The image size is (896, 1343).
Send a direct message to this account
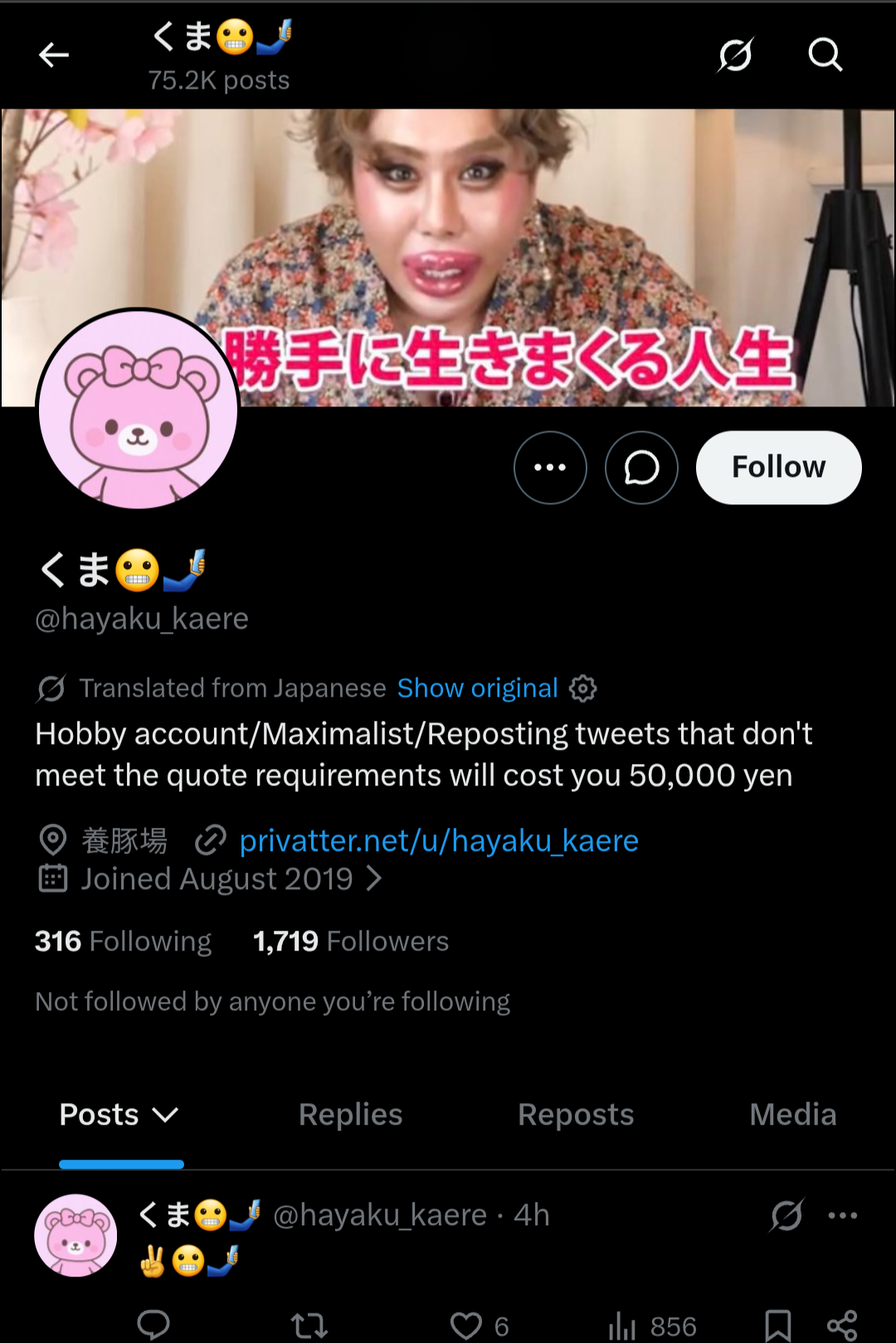click(x=641, y=468)
